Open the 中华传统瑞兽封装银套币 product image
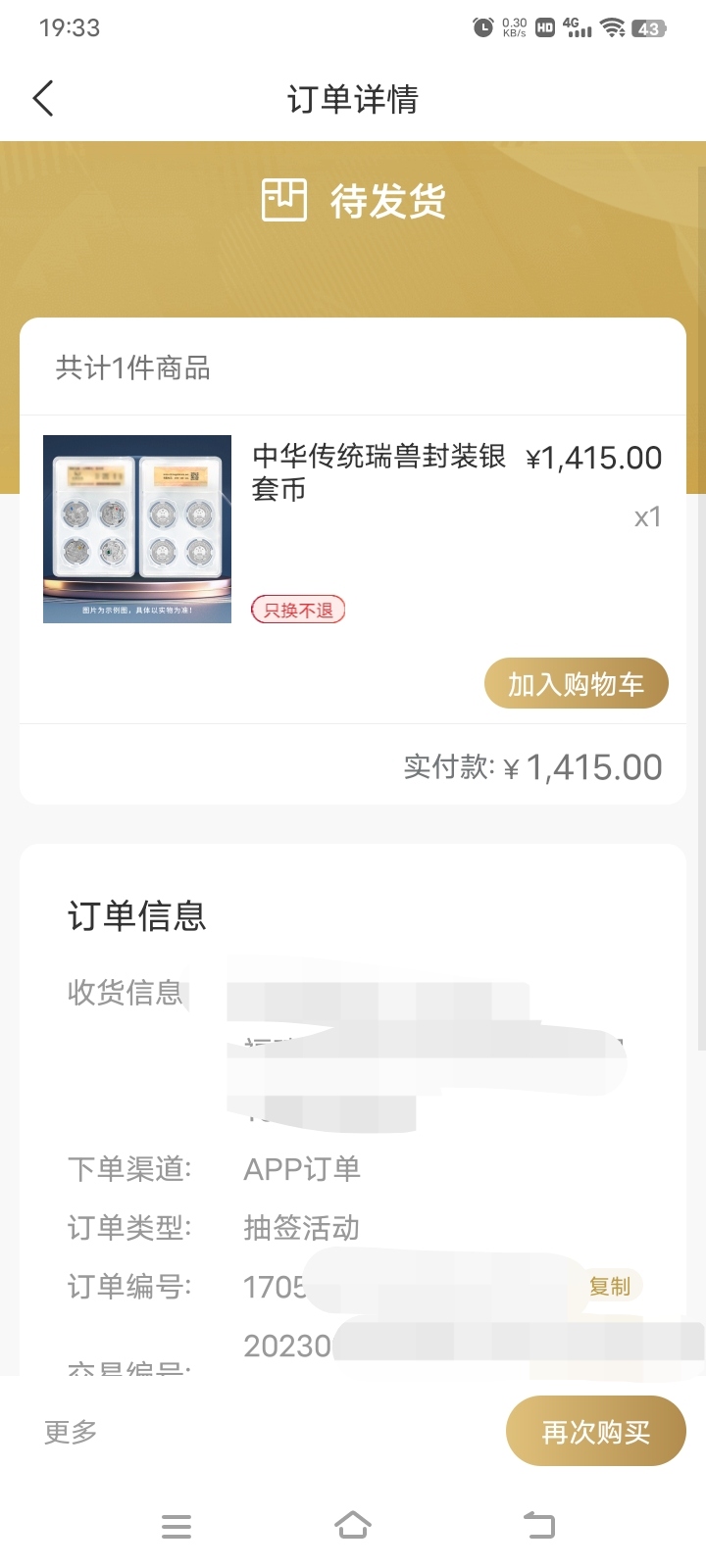This screenshot has height=1568, width=706. click(137, 529)
